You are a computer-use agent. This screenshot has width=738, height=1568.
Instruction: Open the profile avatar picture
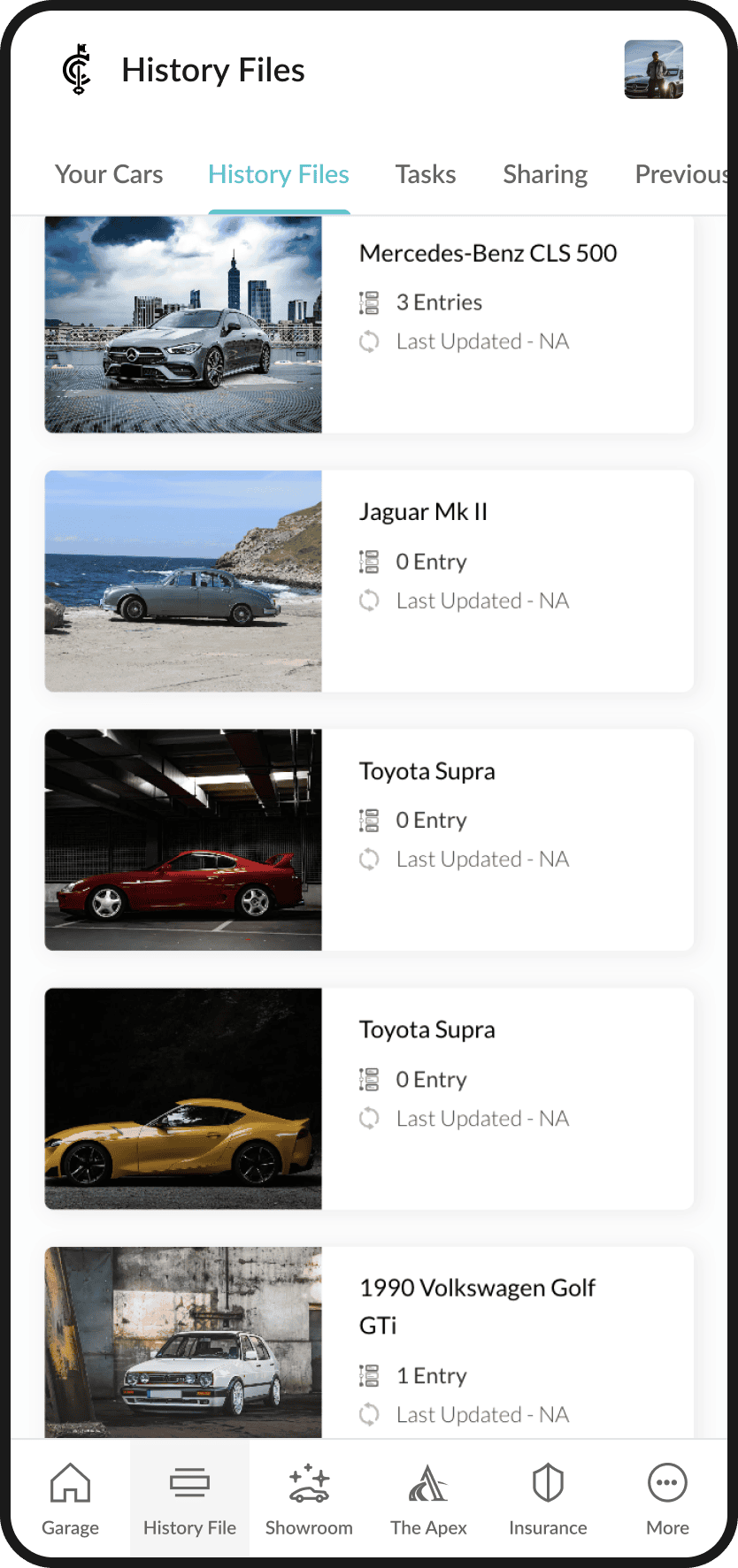[x=653, y=70]
